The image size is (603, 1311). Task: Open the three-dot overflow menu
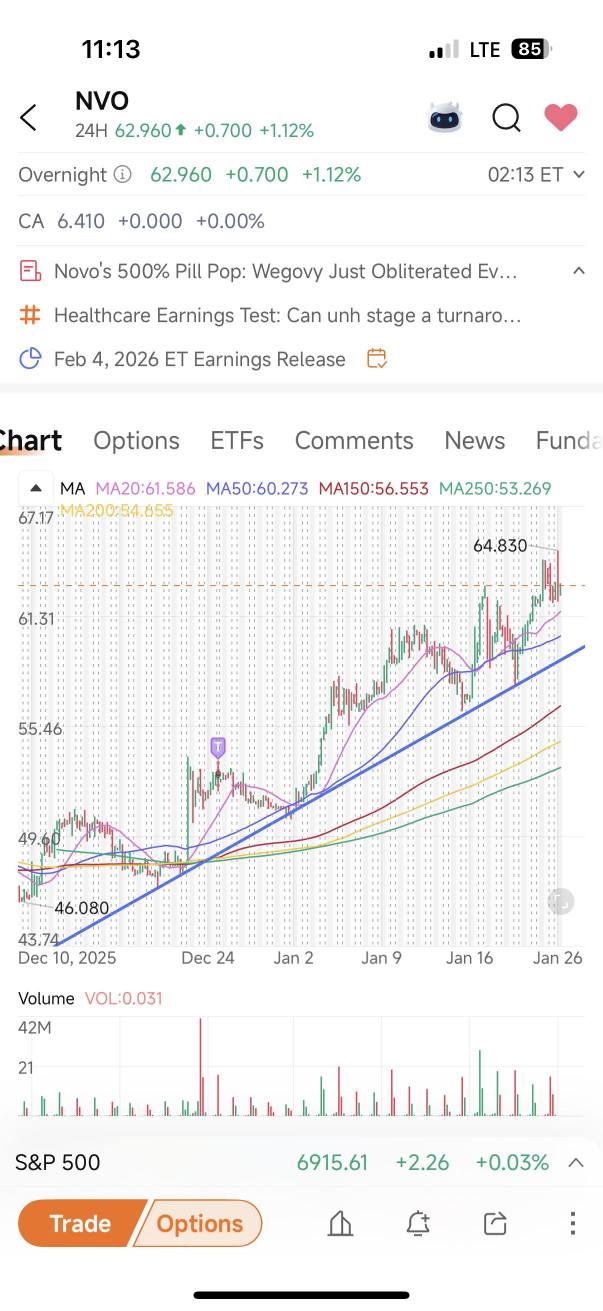pos(572,1223)
